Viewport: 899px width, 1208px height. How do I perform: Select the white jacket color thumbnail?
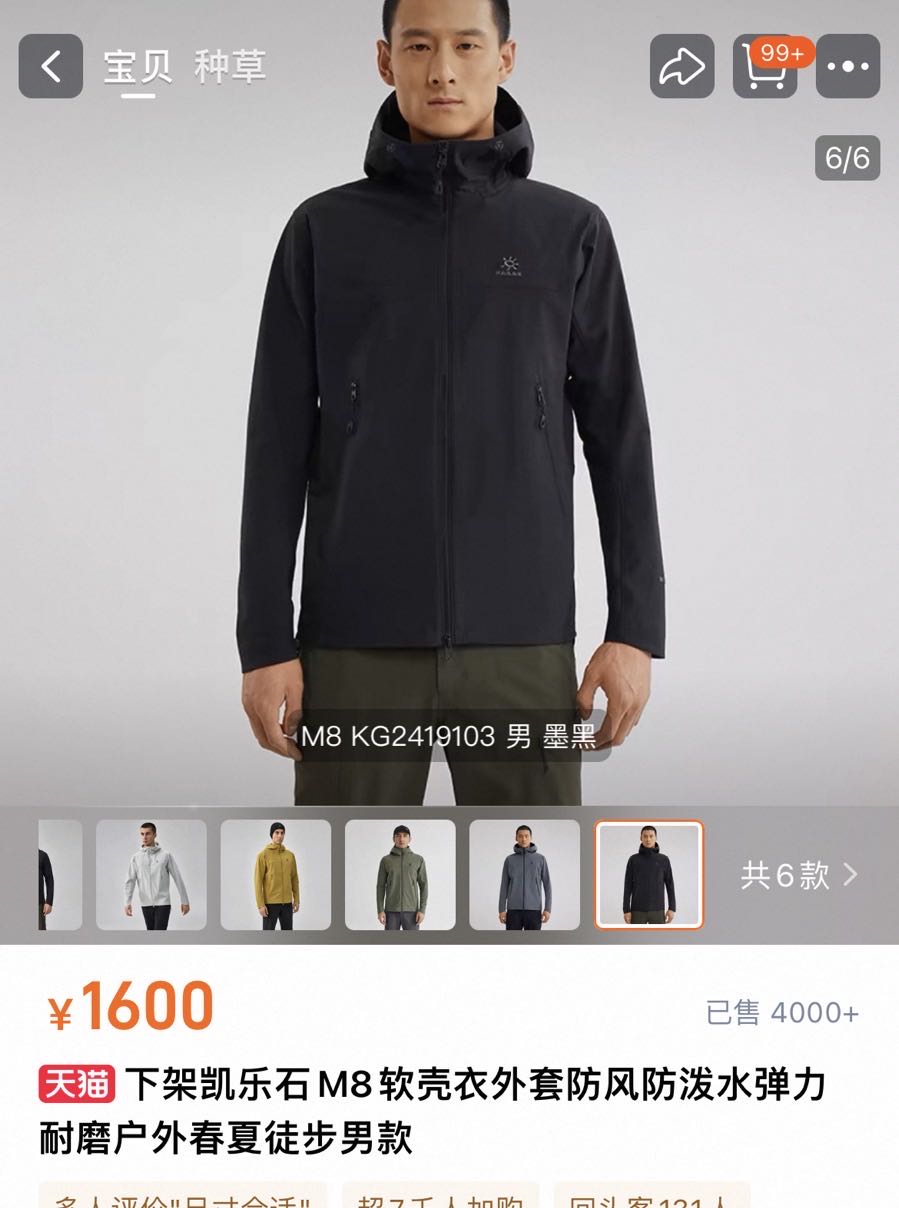pyautogui.click(x=151, y=875)
